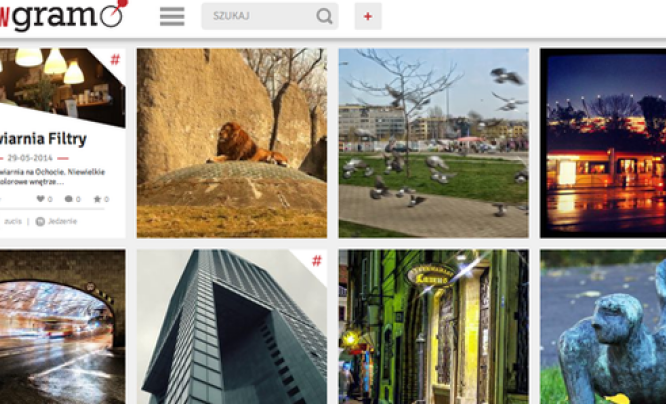The width and height of the screenshot is (666, 404).
Task: Open the hamburger menu
Action: click(x=172, y=17)
